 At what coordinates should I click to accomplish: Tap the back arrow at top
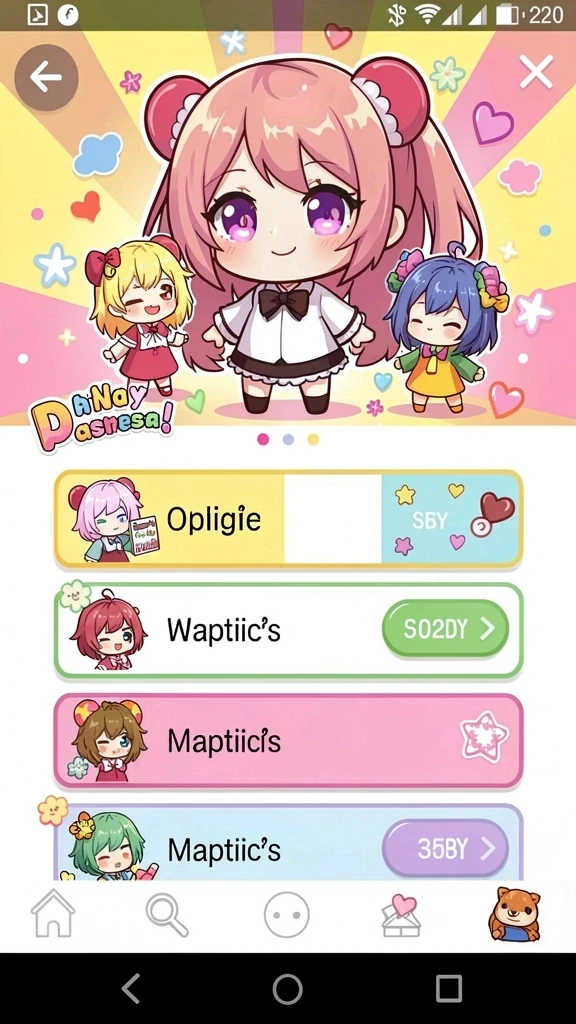[46, 78]
